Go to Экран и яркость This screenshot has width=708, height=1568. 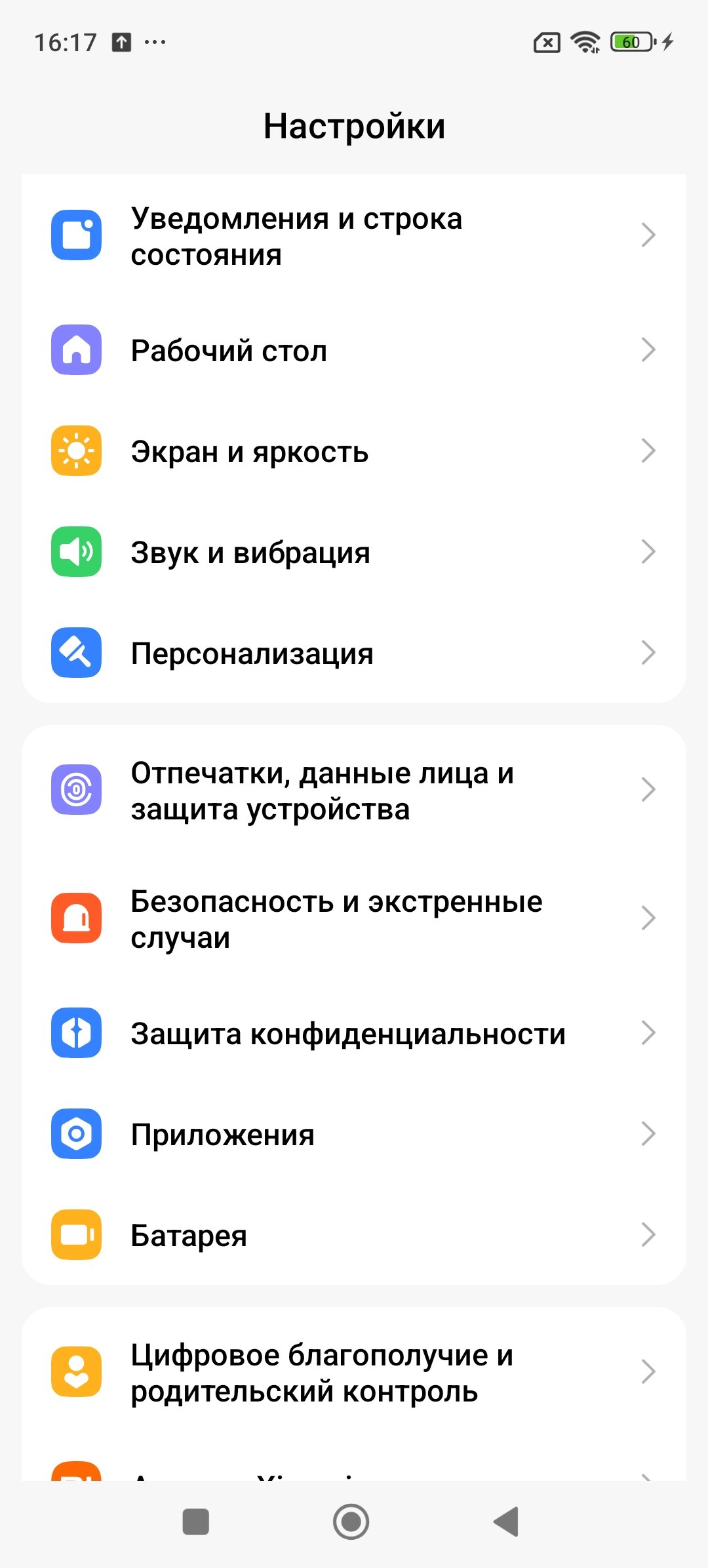click(354, 451)
